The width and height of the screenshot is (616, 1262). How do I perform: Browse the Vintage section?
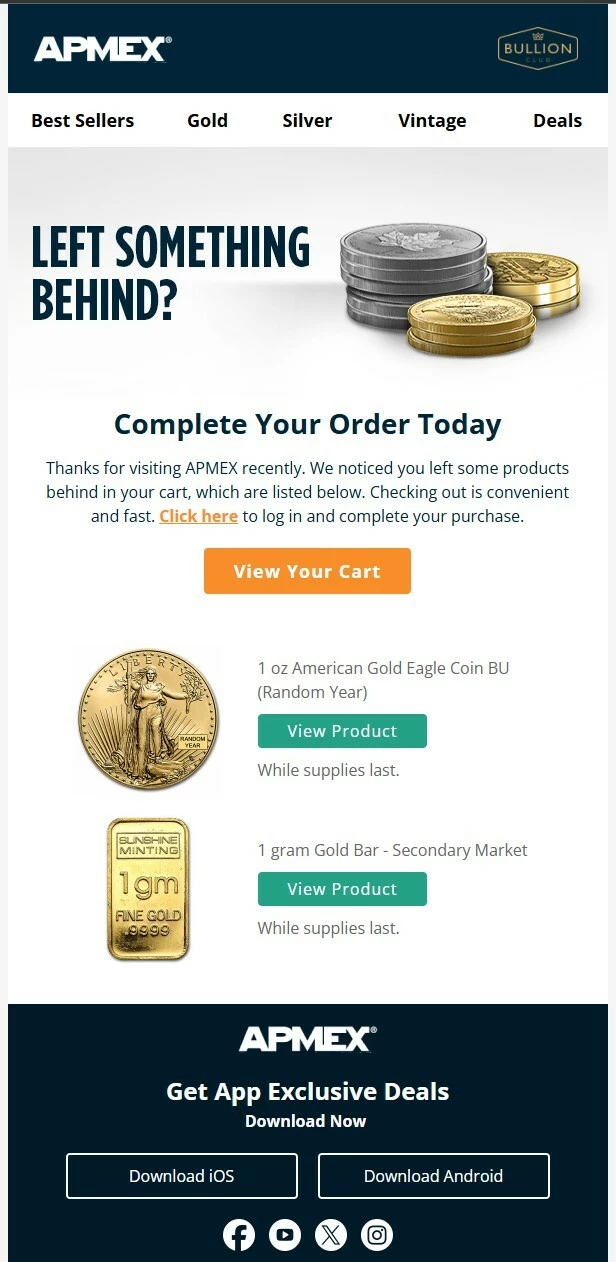(x=432, y=120)
